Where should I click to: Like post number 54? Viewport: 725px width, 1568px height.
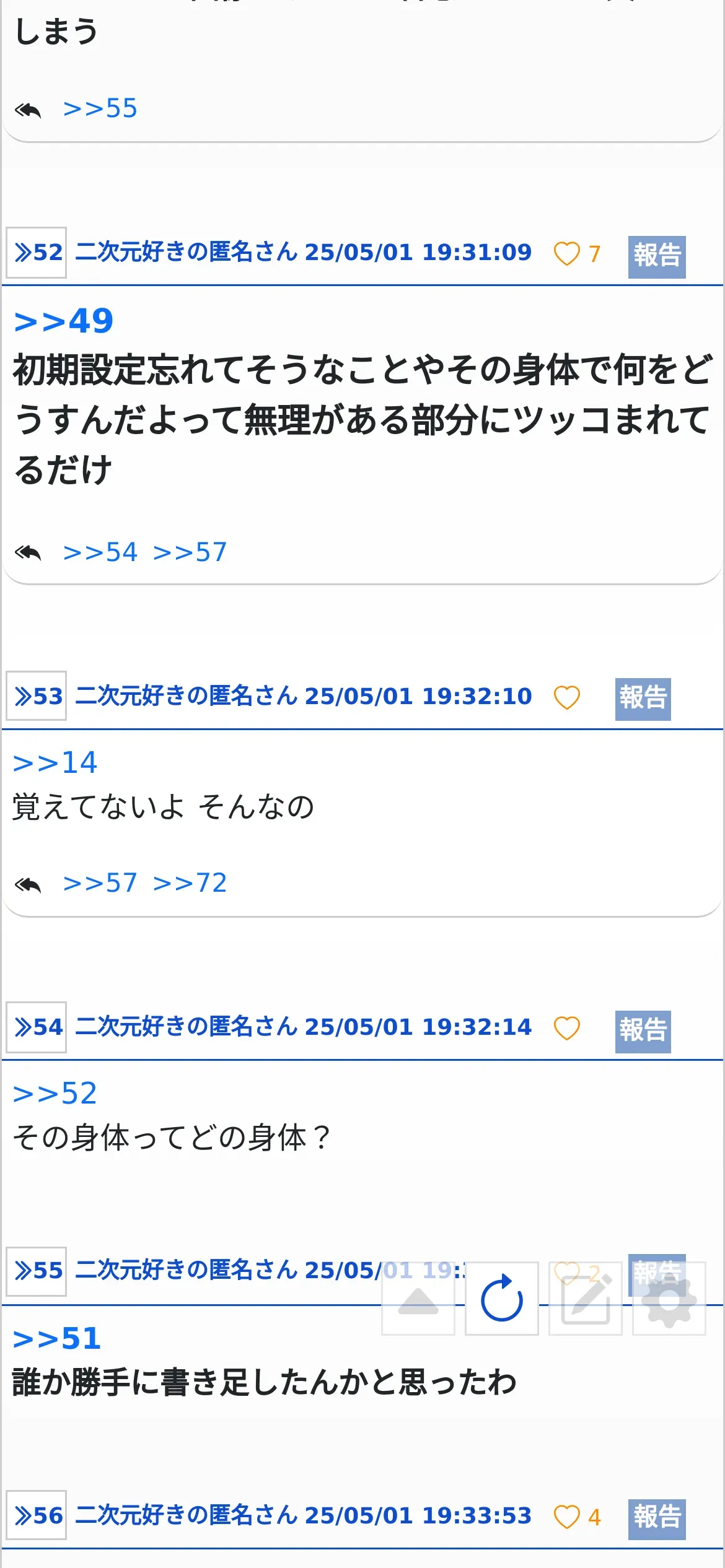tap(566, 1028)
